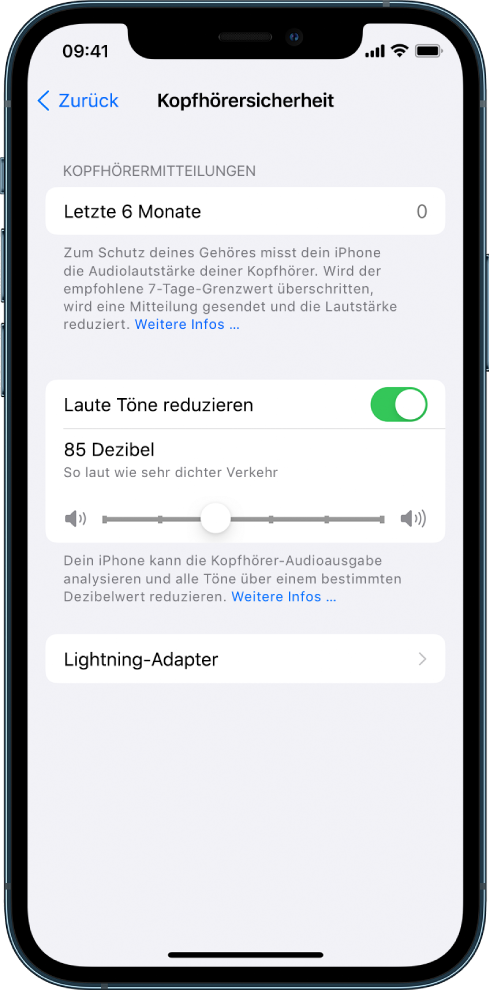Open Weitere Infos below the decibel slider

284,597
